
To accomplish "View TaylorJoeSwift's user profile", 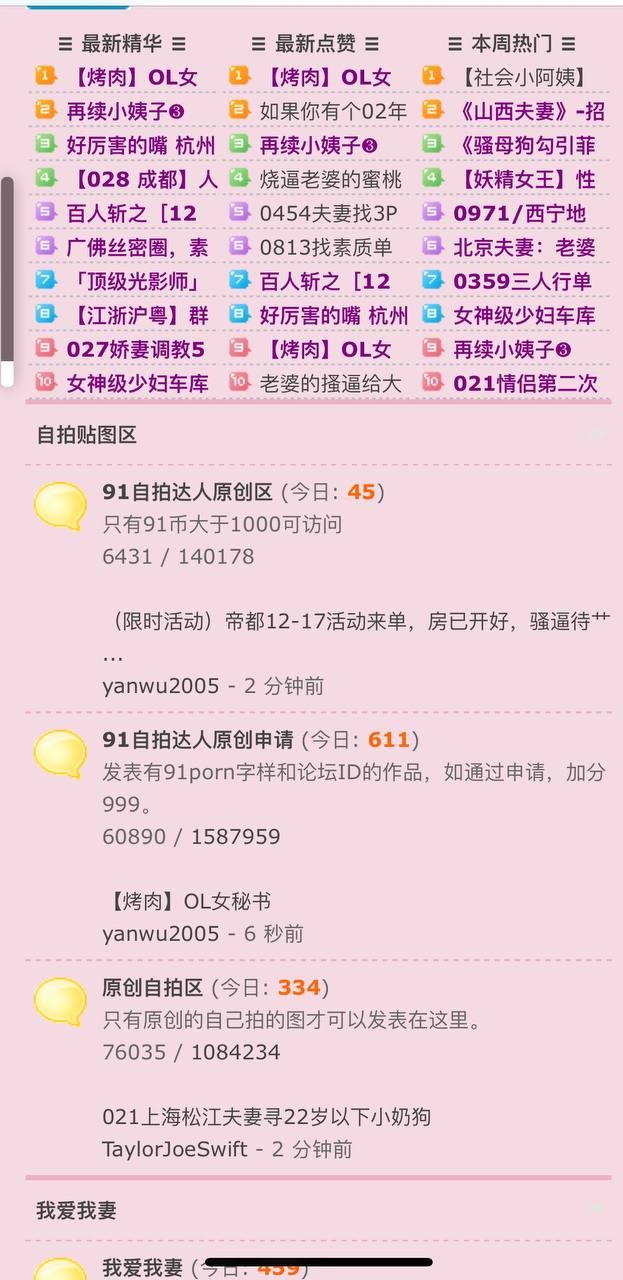I will pos(174,1149).
